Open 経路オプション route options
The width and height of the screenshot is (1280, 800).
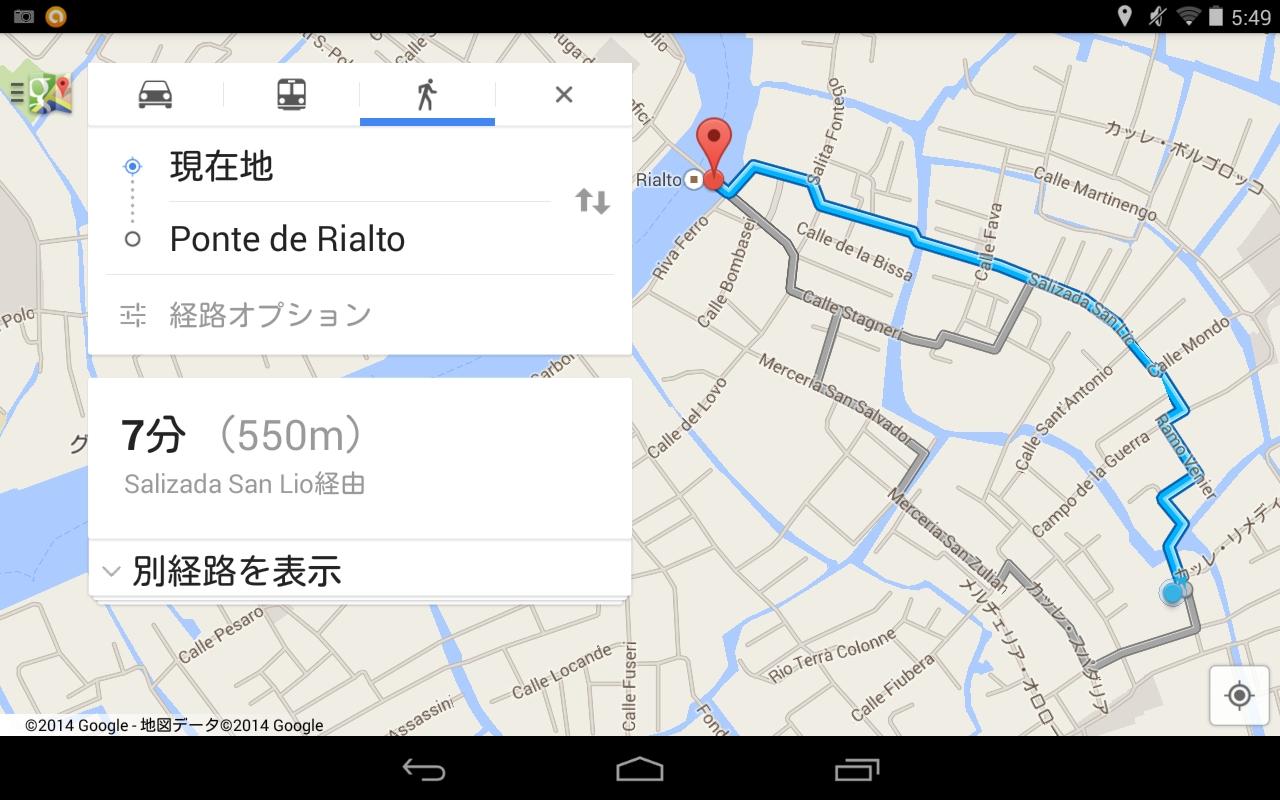(270, 315)
